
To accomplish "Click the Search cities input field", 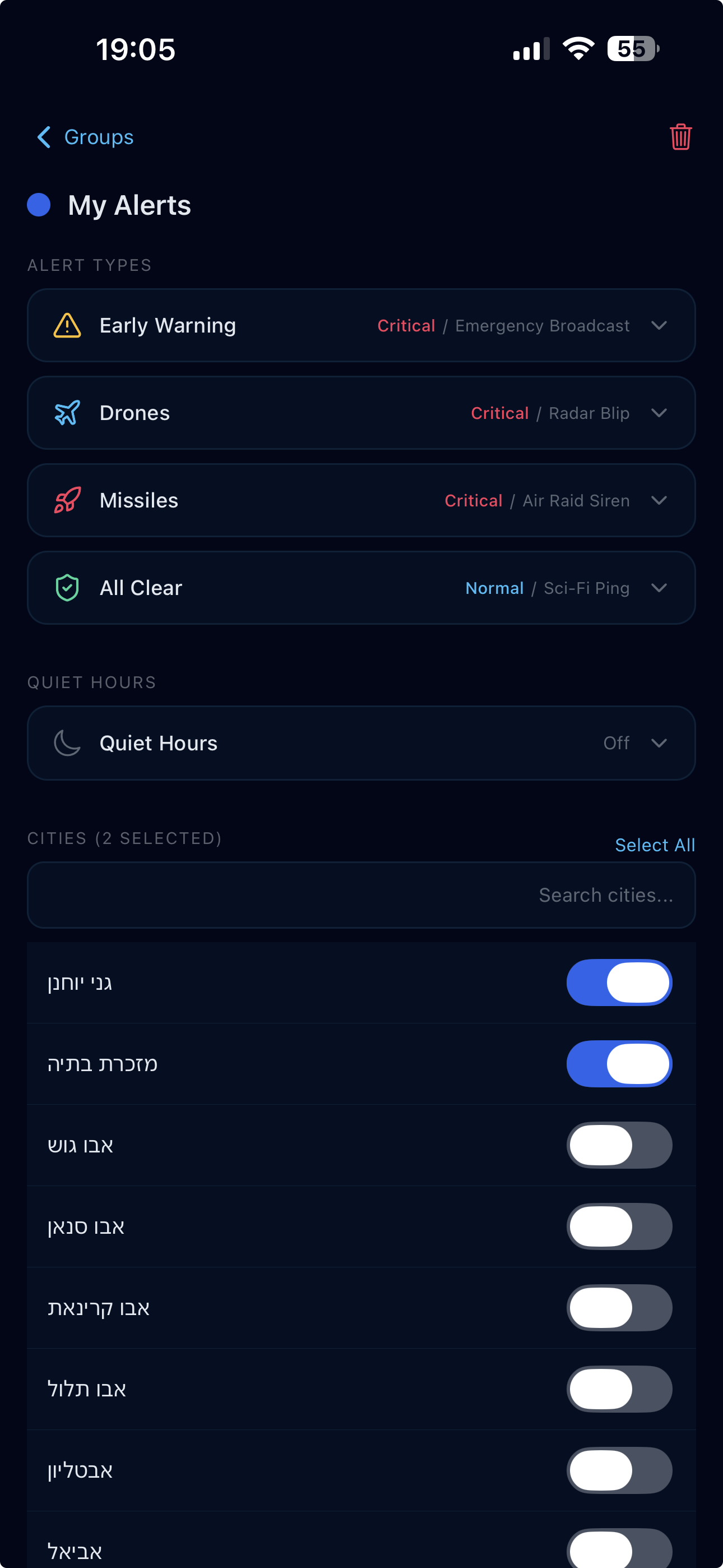I will 361,895.
